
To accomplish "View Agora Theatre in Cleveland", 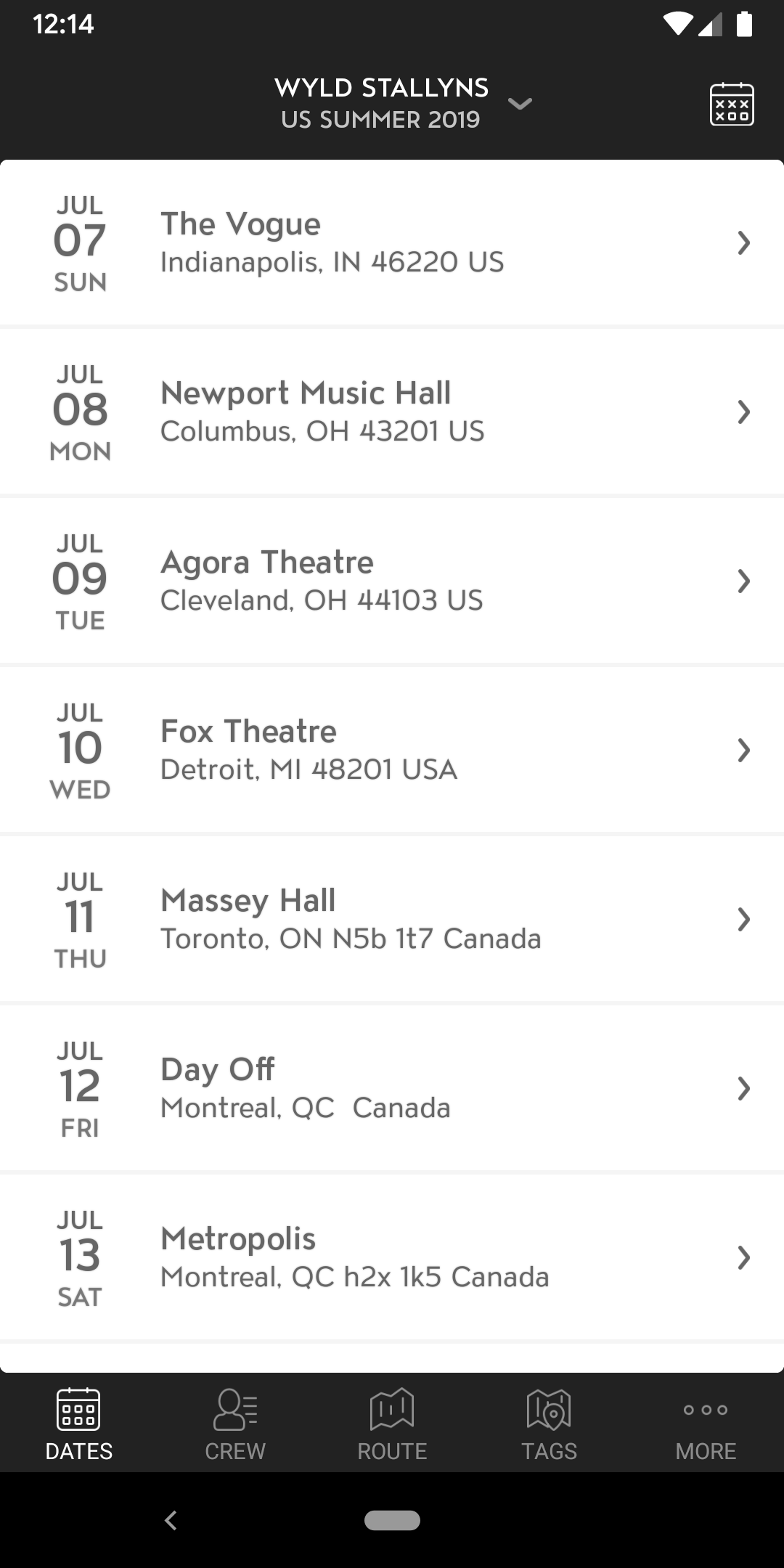I will 392,581.
